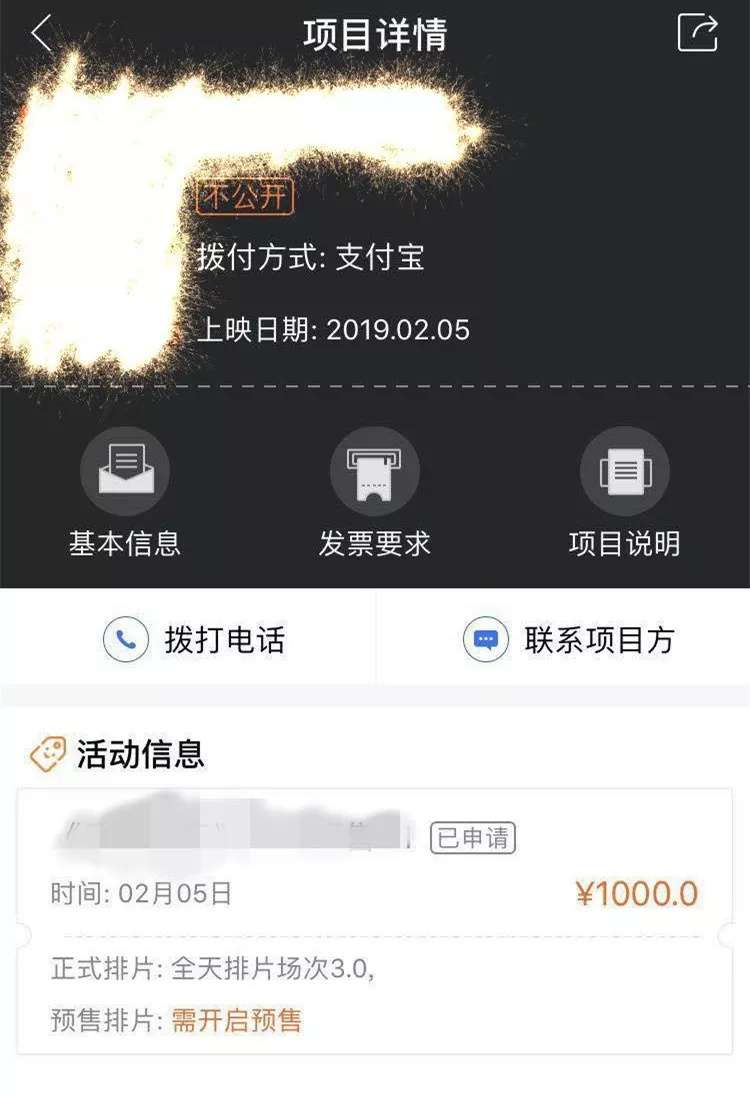Screen dimensions: 750x1095
Task: Open the ¥1000.0 activity card
Action: pyautogui.click(x=375, y=920)
